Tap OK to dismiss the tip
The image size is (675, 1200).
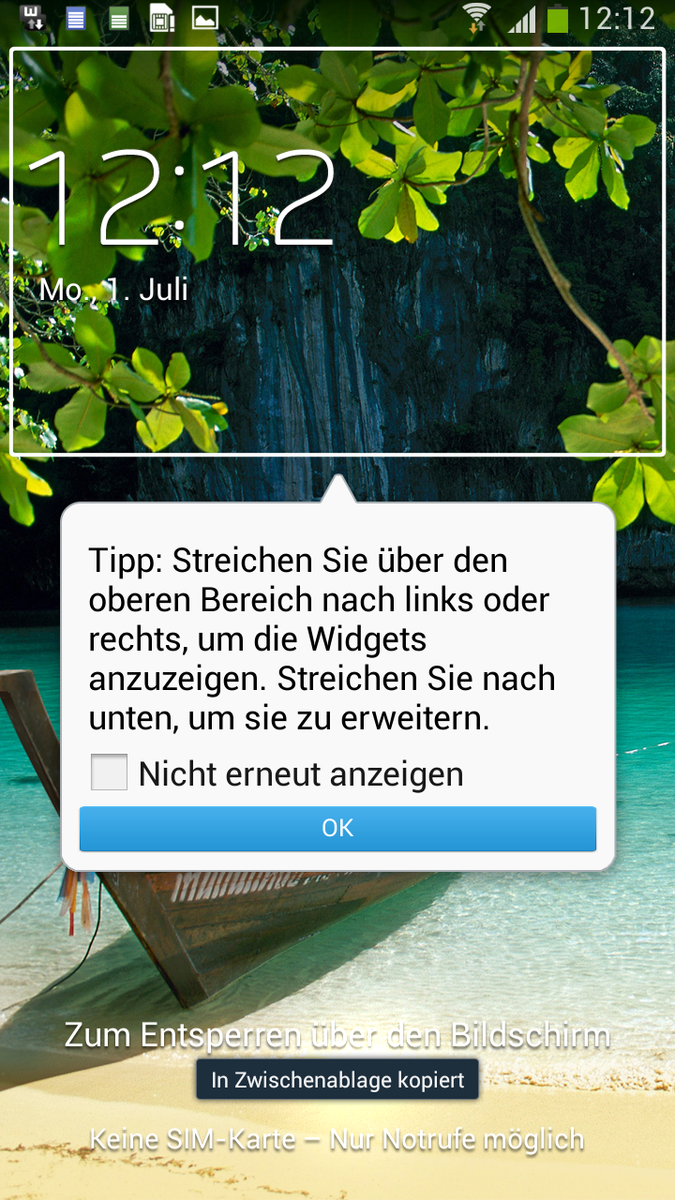click(337, 828)
